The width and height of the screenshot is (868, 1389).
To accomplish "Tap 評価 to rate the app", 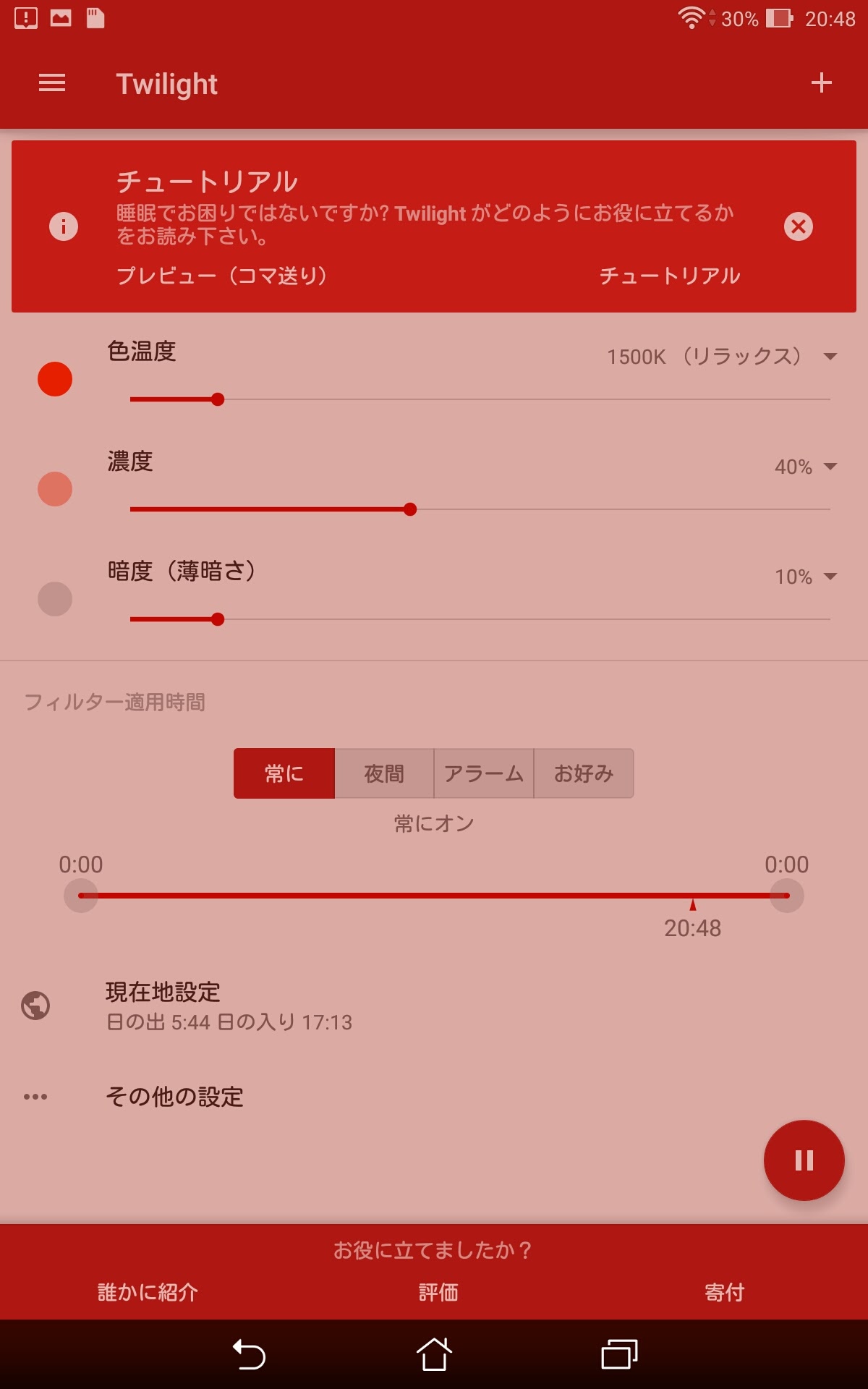I will point(438,1292).
